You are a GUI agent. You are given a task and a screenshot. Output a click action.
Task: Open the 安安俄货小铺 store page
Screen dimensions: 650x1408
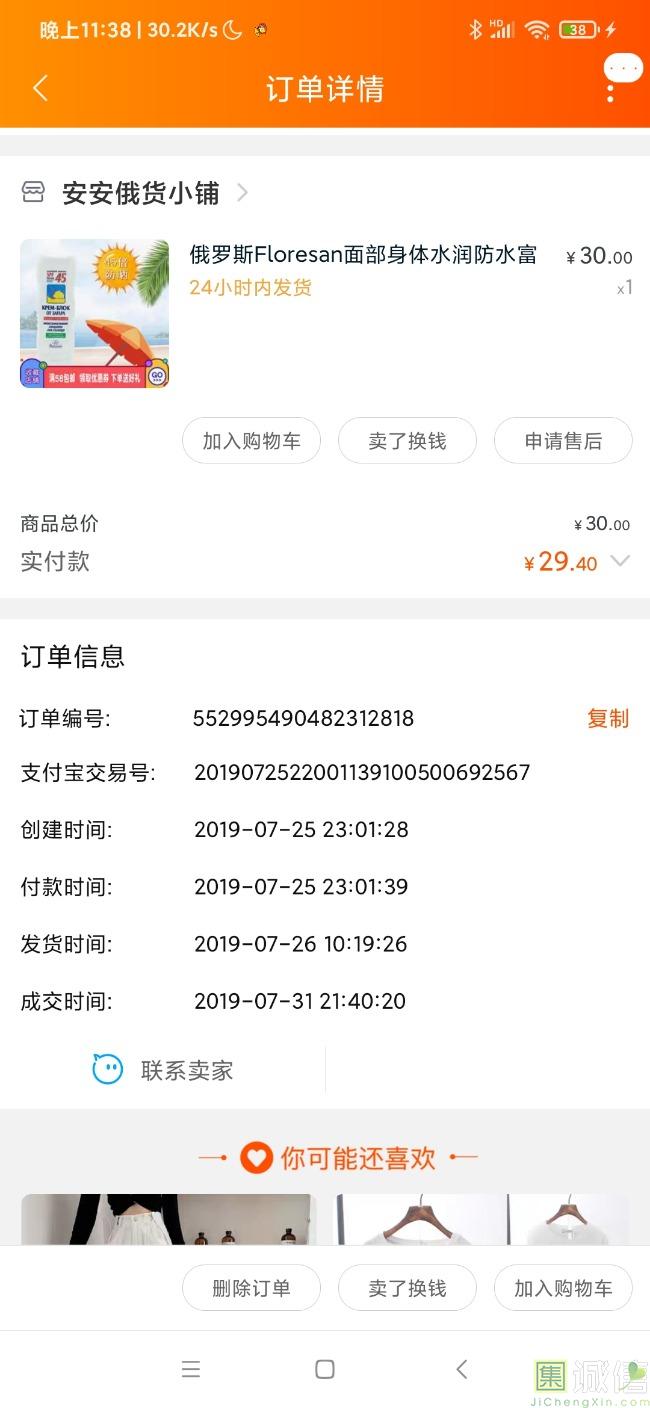tap(140, 193)
